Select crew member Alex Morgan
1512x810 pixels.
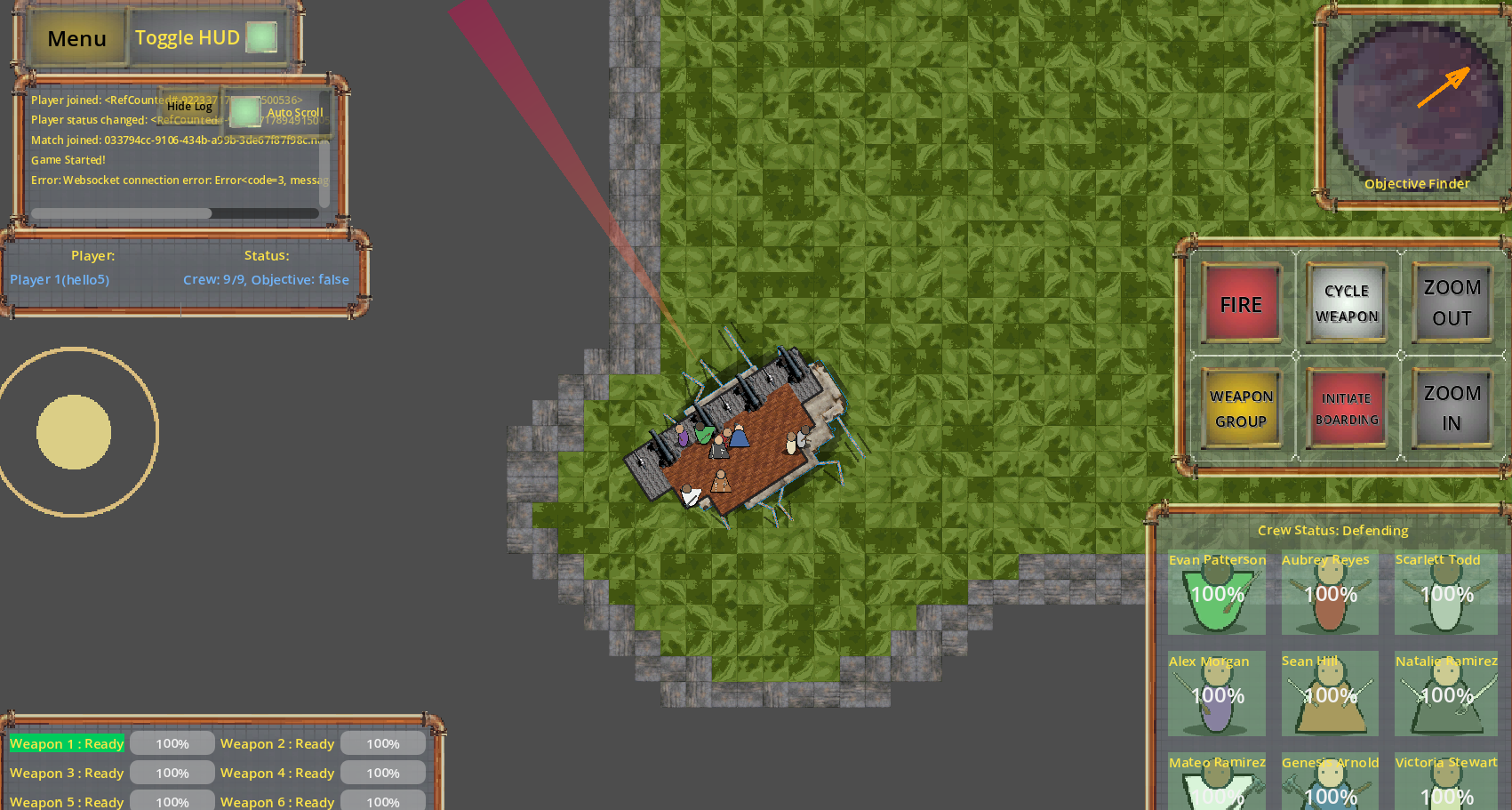pyautogui.click(x=1217, y=694)
